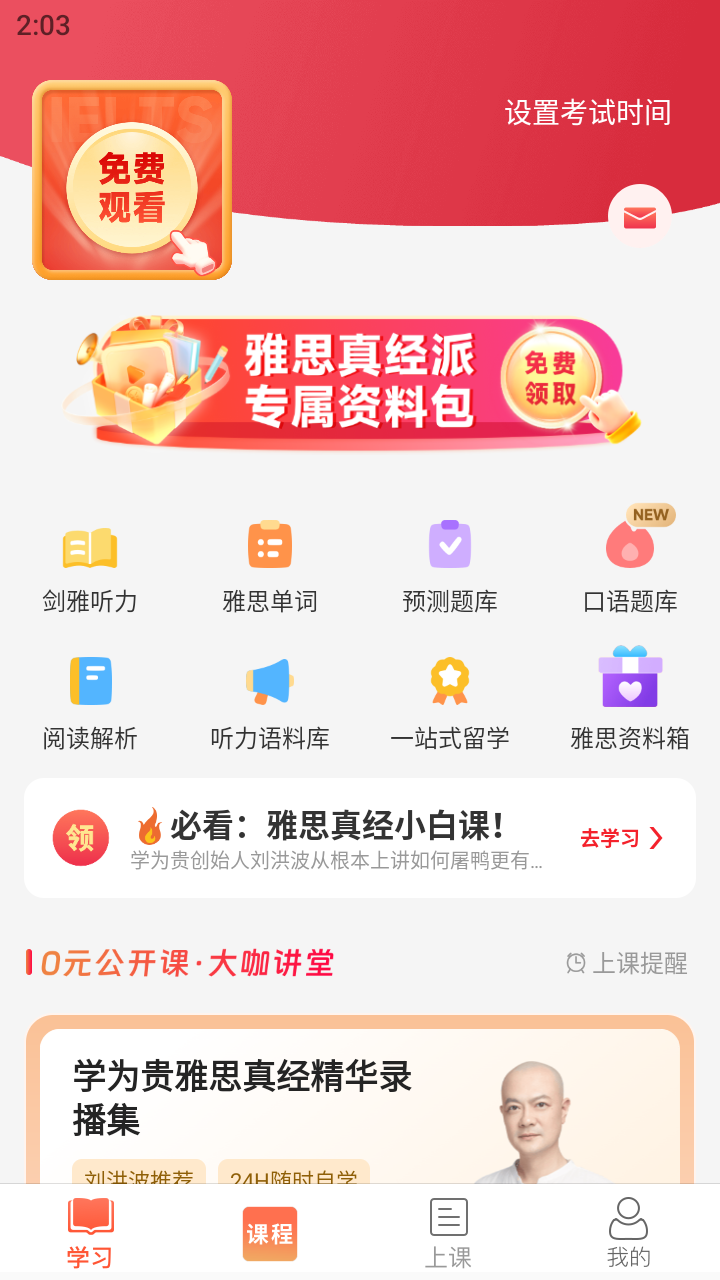
Task: Switch to the 课程 tab
Action: click(269, 1234)
